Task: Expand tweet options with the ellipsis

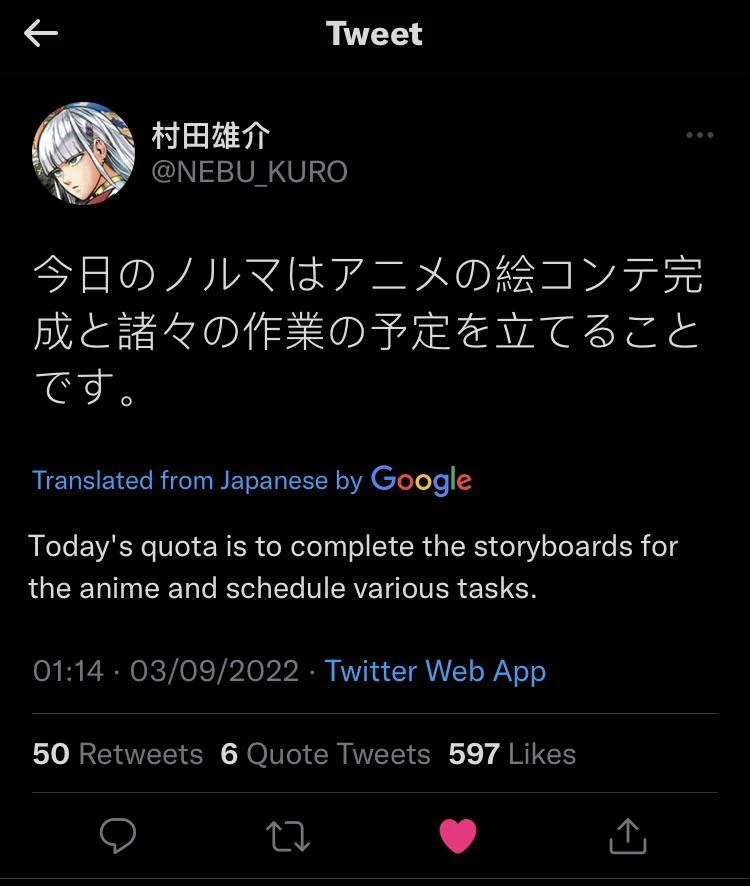Action: pyautogui.click(x=701, y=134)
